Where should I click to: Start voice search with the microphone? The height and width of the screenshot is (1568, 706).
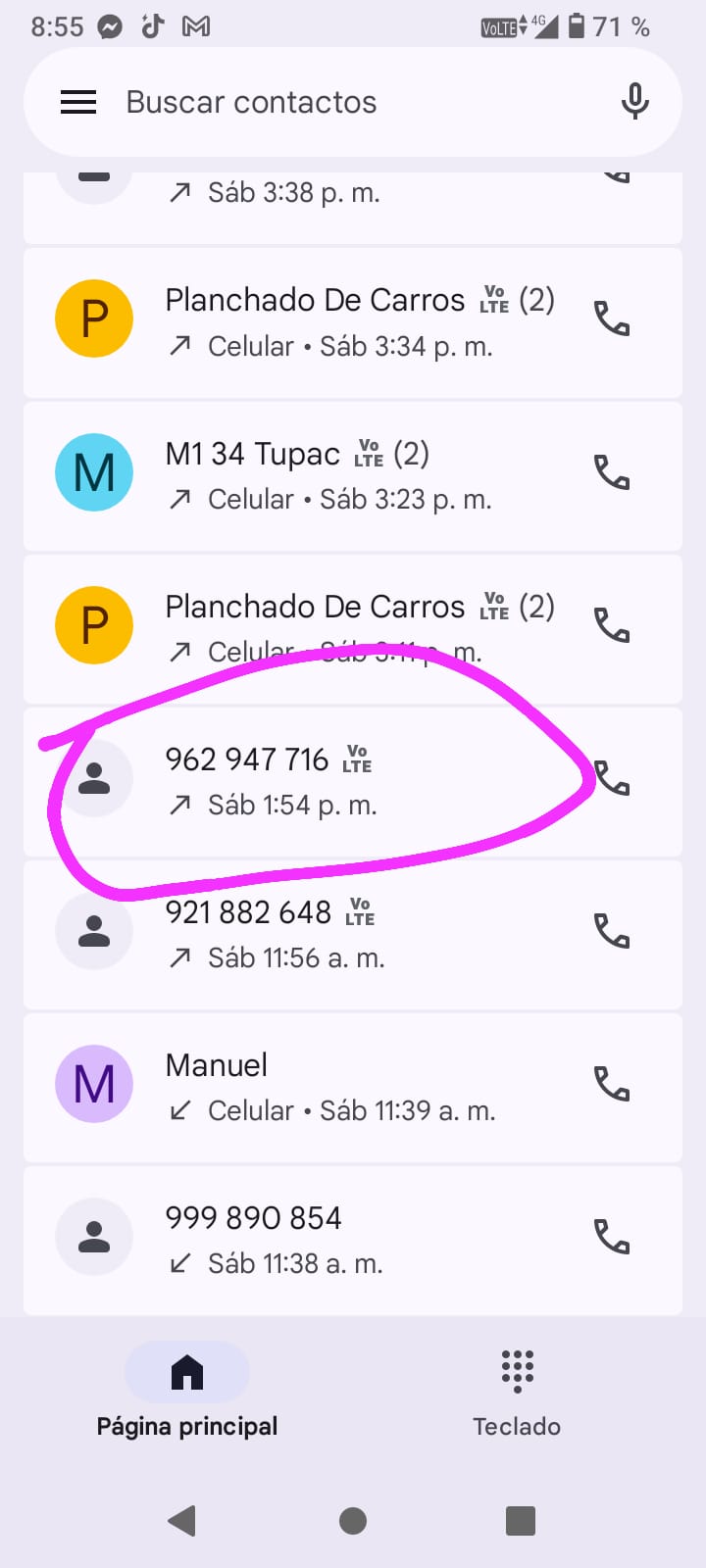coord(634,102)
